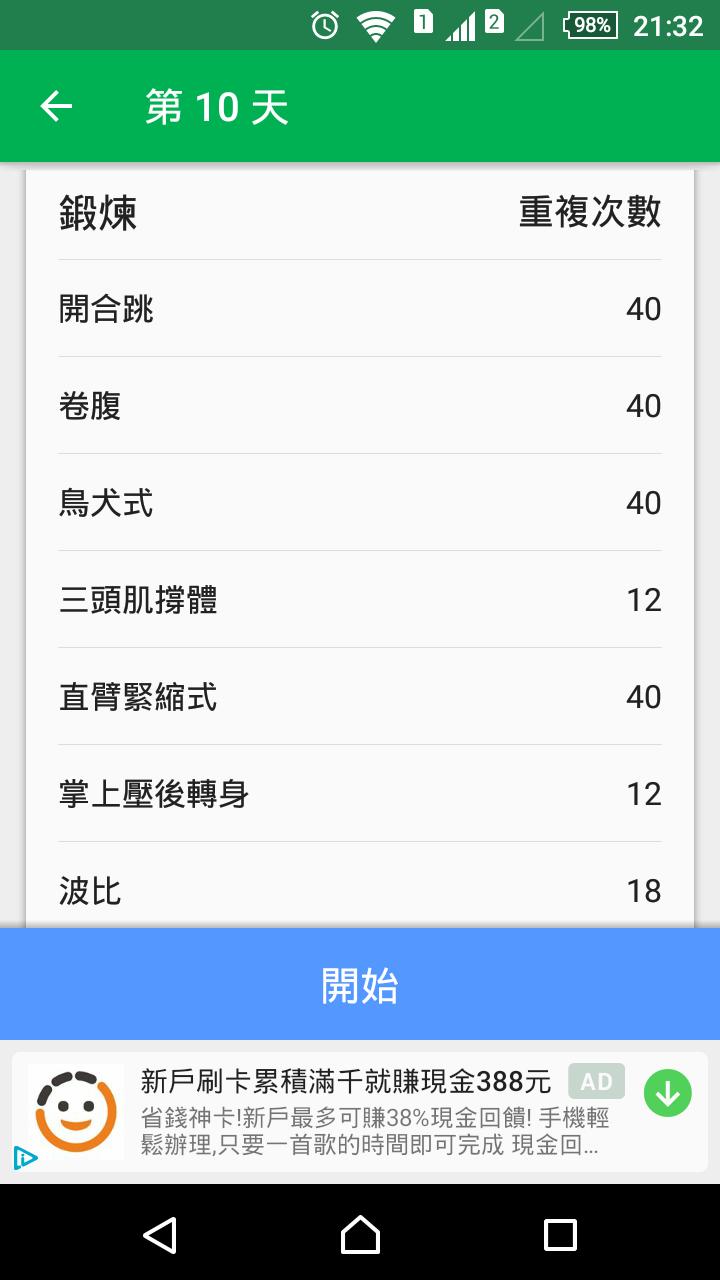720x1280 pixels.
Task: Open the 卷腹 exercise row
Action: (360, 406)
